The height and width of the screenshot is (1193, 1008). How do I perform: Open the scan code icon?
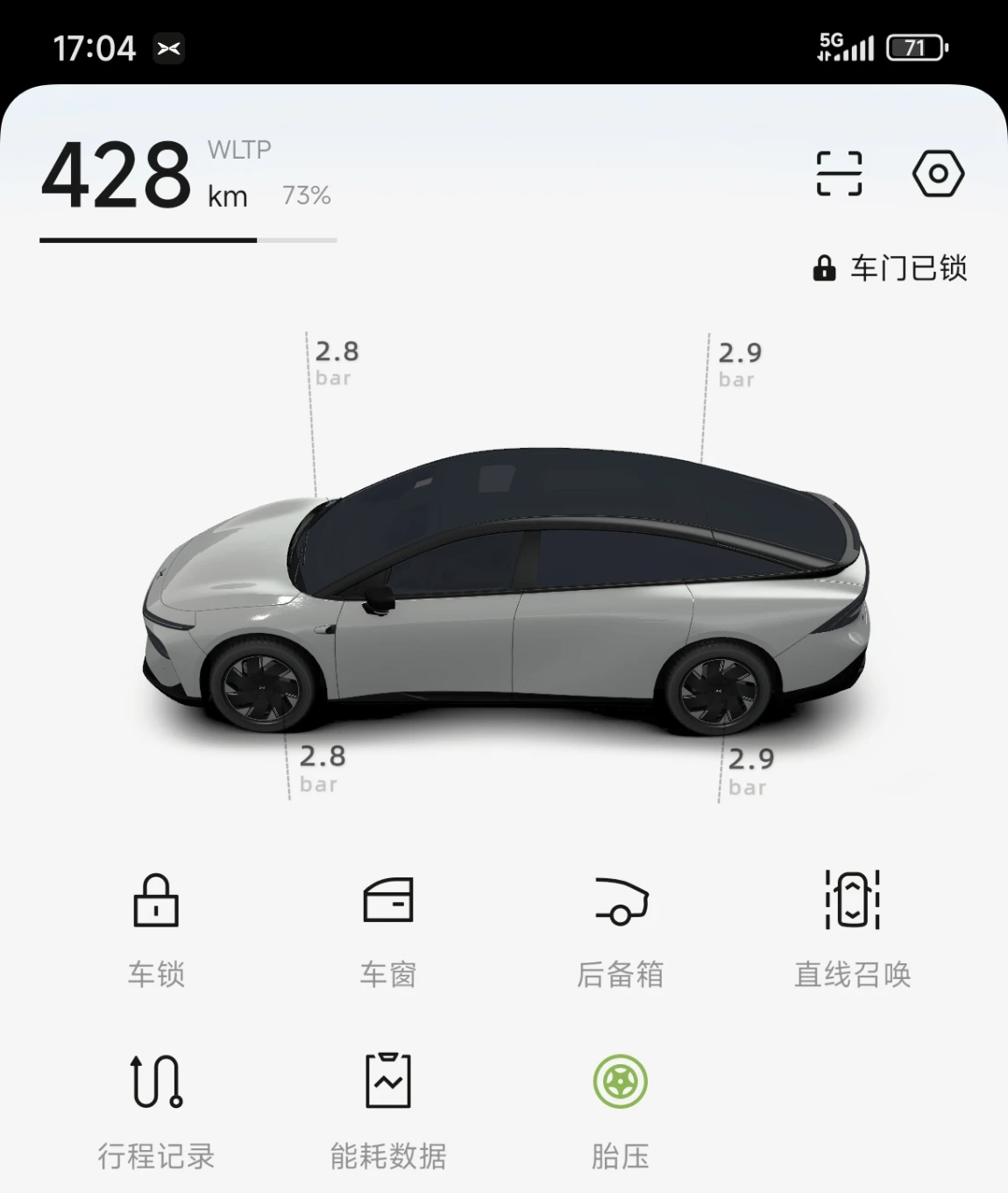point(839,173)
